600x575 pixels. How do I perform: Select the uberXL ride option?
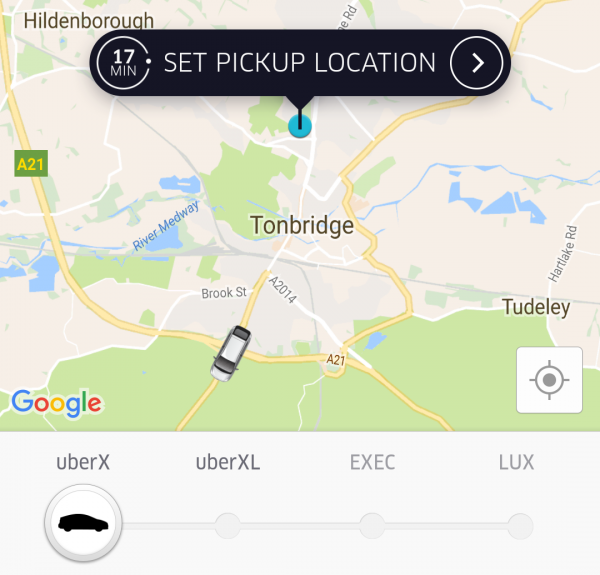[228, 524]
